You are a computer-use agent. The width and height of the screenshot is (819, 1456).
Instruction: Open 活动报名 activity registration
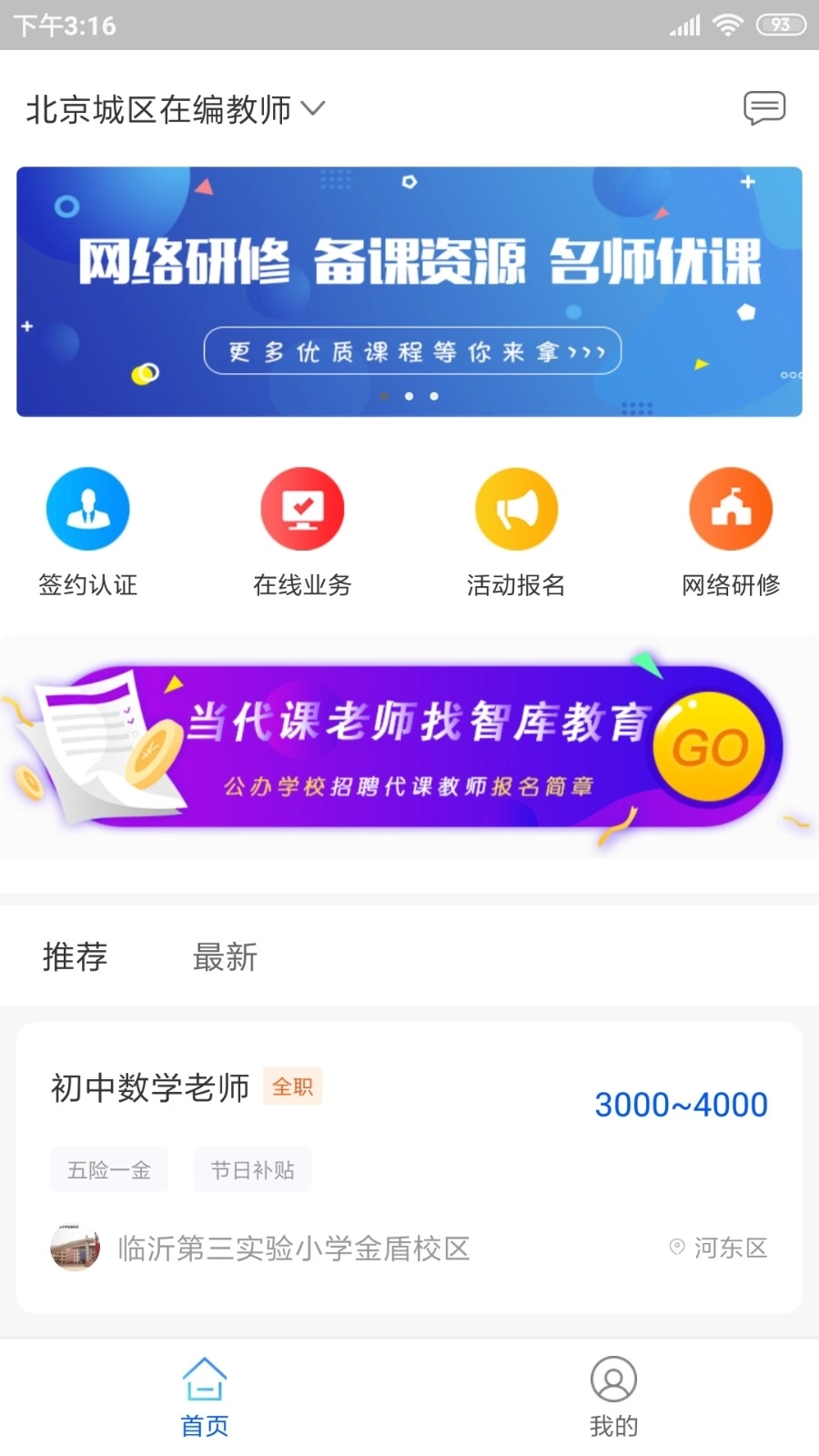[516, 528]
